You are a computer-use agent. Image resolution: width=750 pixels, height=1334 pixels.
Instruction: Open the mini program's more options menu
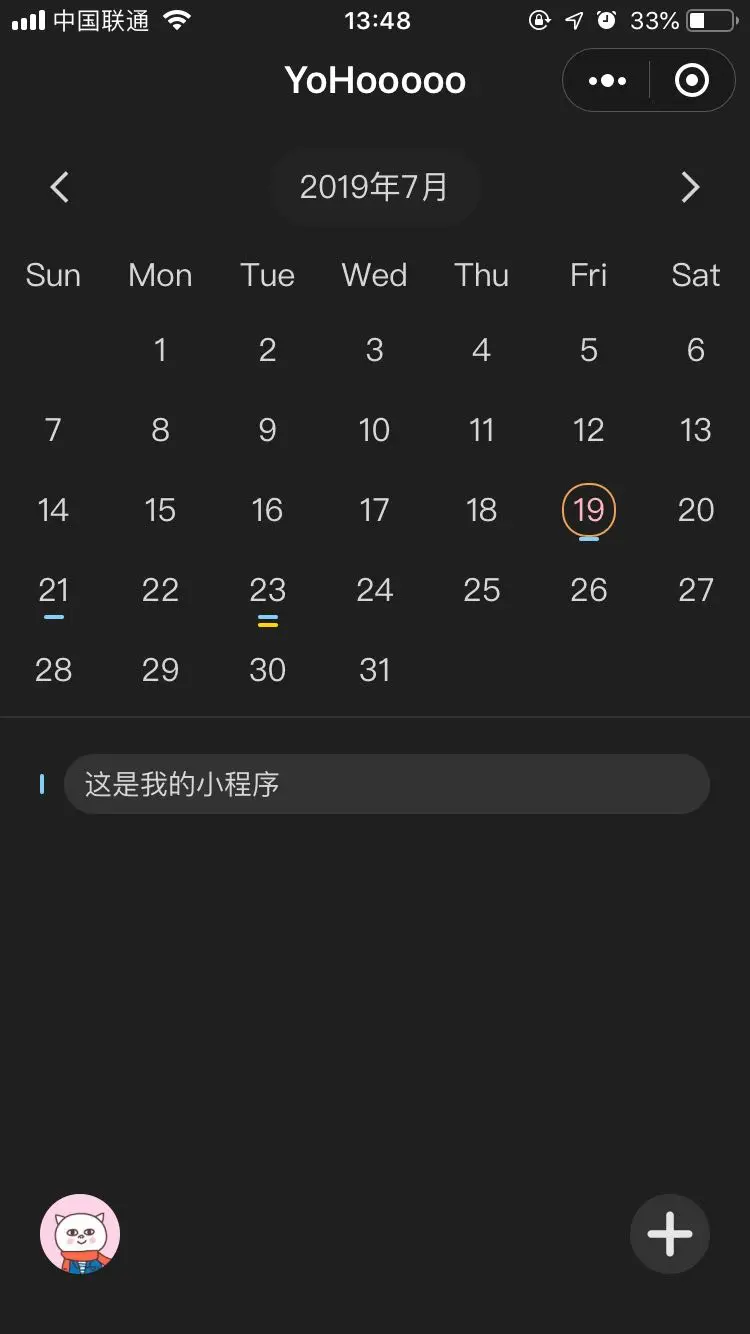pyautogui.click(x=607, y=81)
